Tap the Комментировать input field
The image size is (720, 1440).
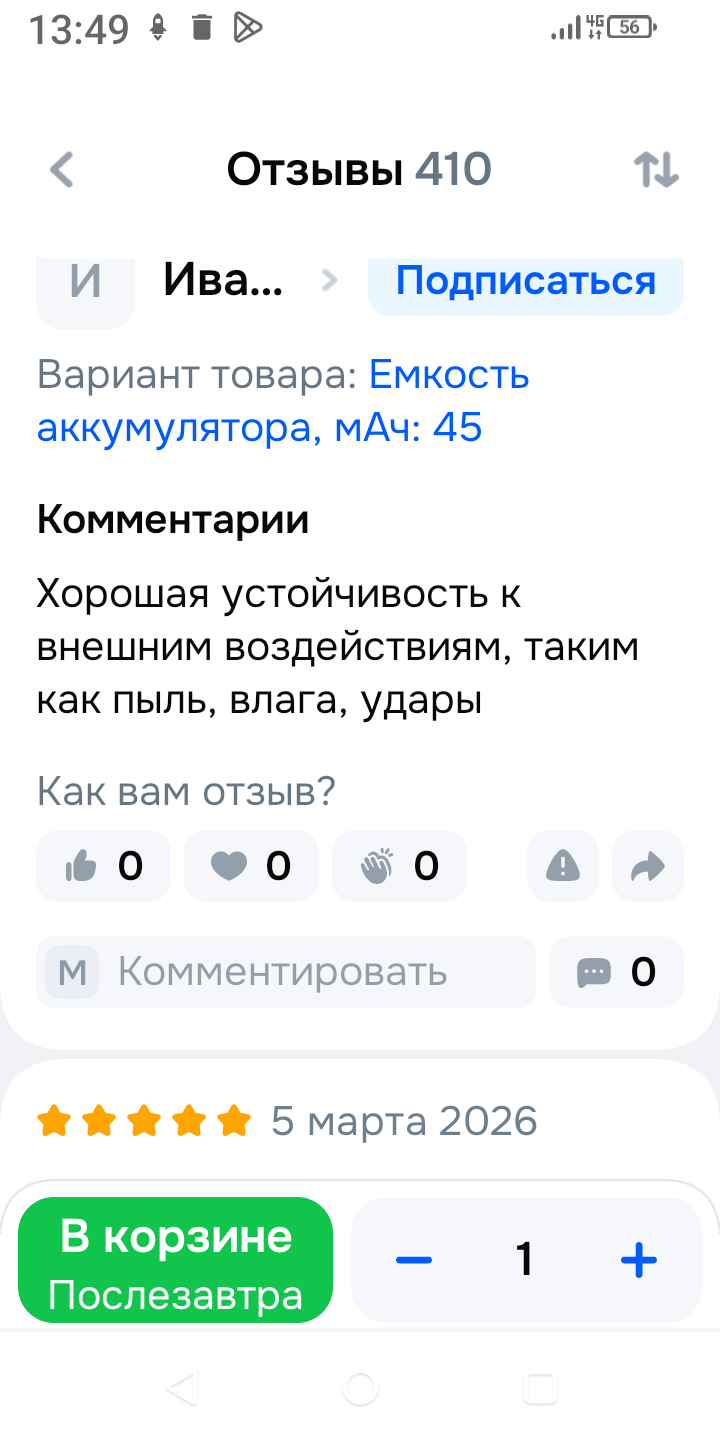point(285,972)
